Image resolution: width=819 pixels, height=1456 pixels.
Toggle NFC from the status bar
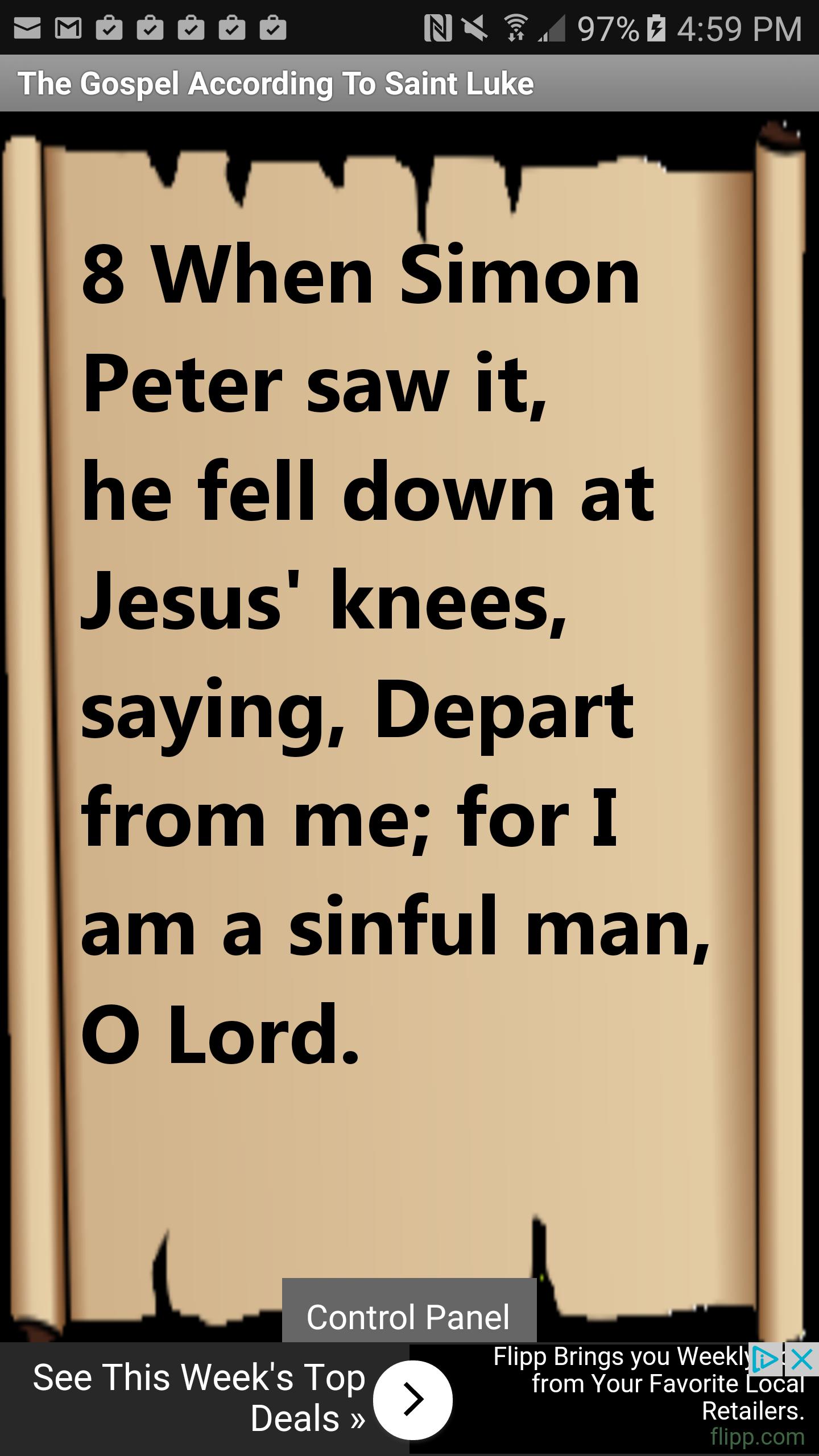(438, 28)
